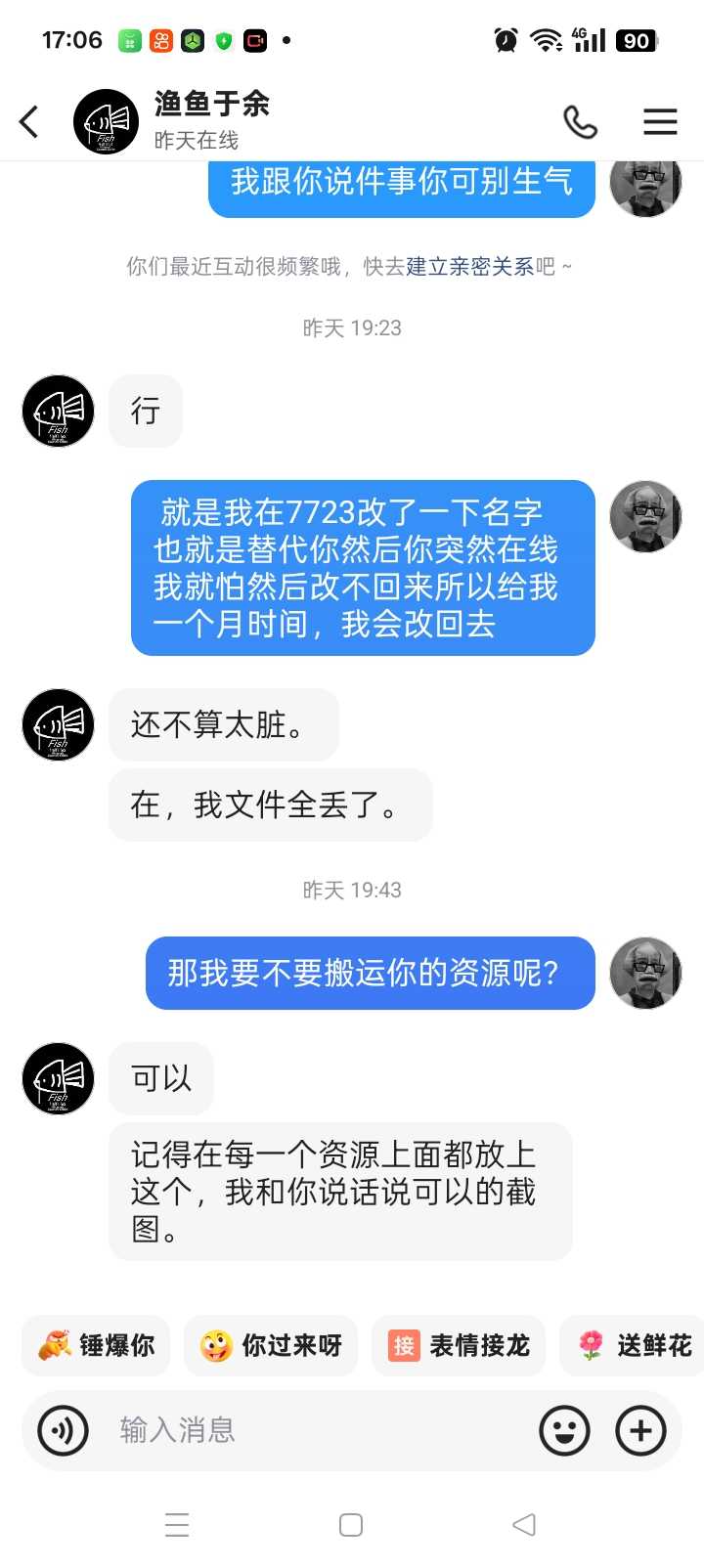This screenshot has height=1568, width=704.
Task: Open 渔鱼于余's profile from header avatar
Action: 106,122
